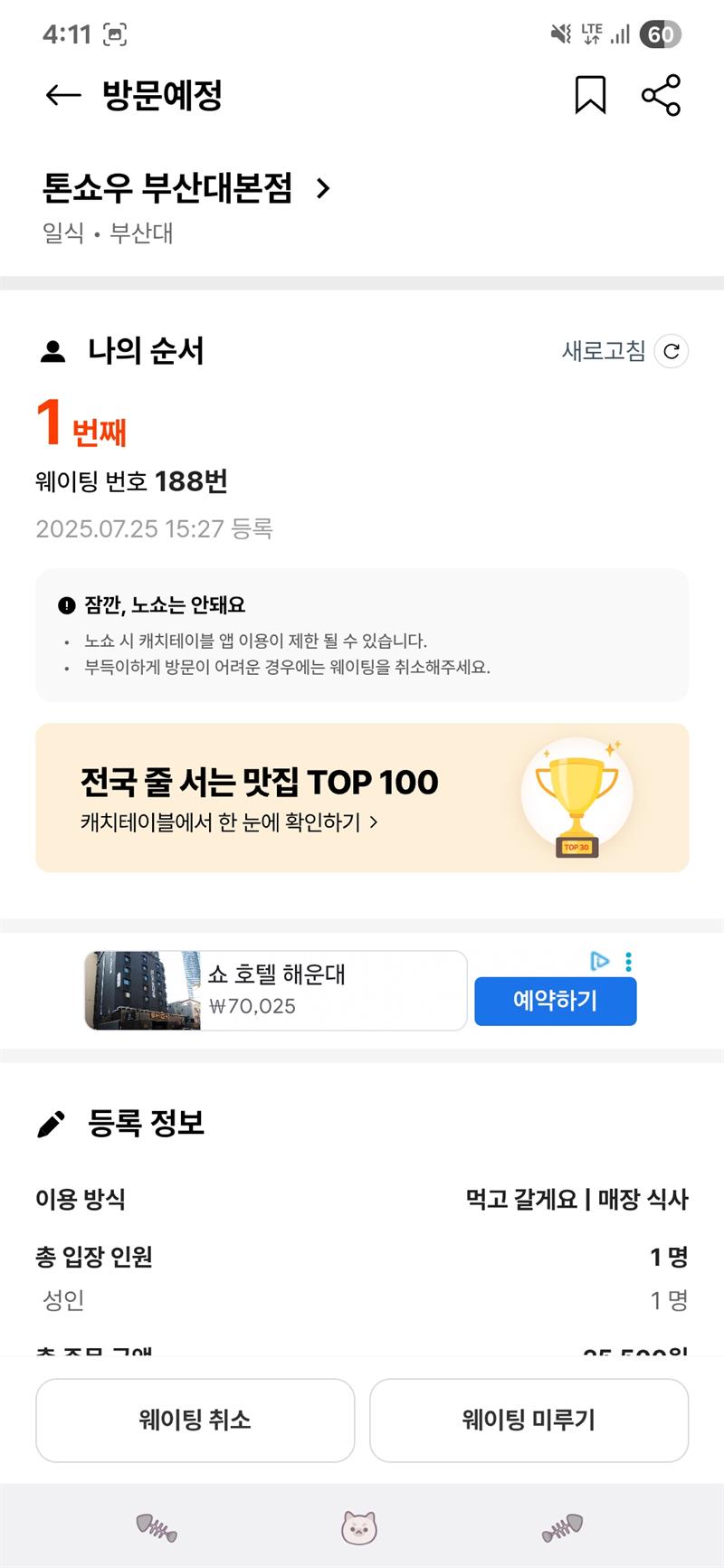The image size is (724, 1568).
Task: Open the ad options menu
Action: point(629,961)
